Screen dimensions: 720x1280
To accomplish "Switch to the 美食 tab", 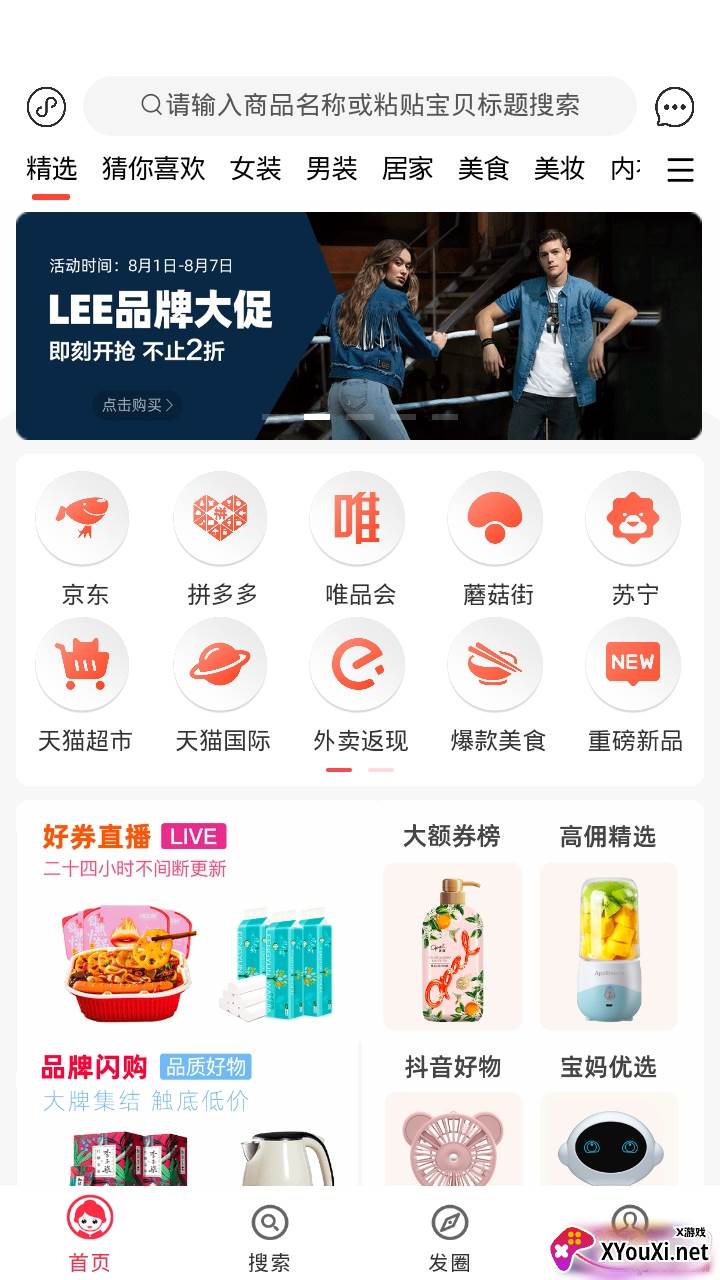I will (x=483, y=169).
